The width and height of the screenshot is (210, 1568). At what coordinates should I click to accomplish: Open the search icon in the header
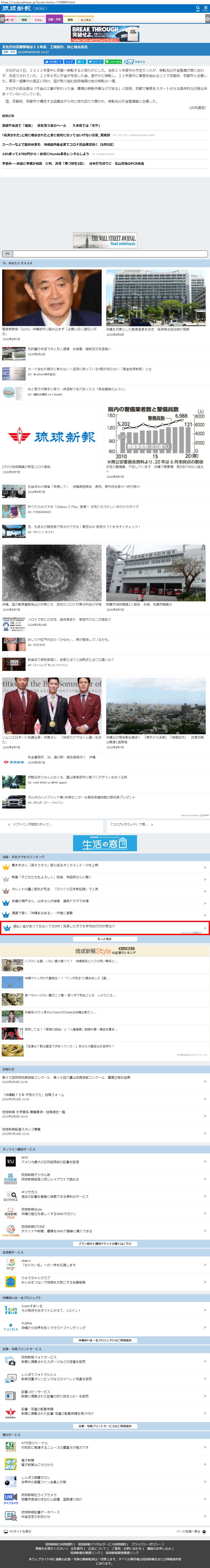click(197, 9)
